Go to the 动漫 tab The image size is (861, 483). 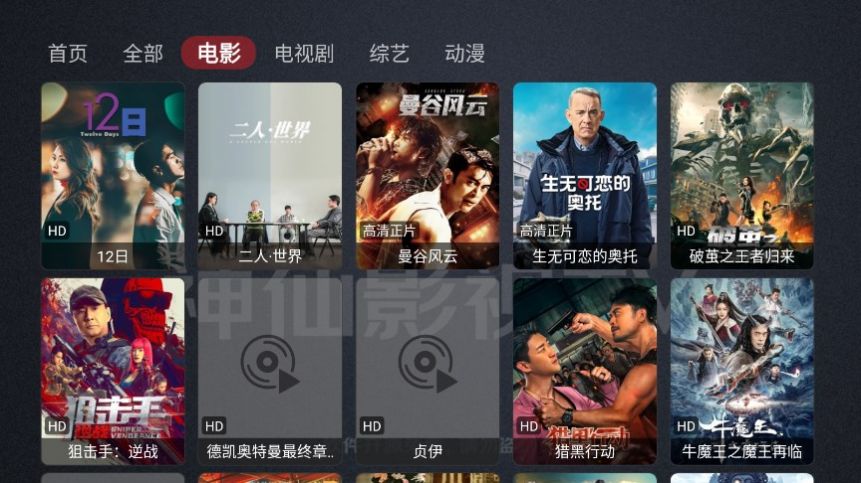tap(465, 53)
